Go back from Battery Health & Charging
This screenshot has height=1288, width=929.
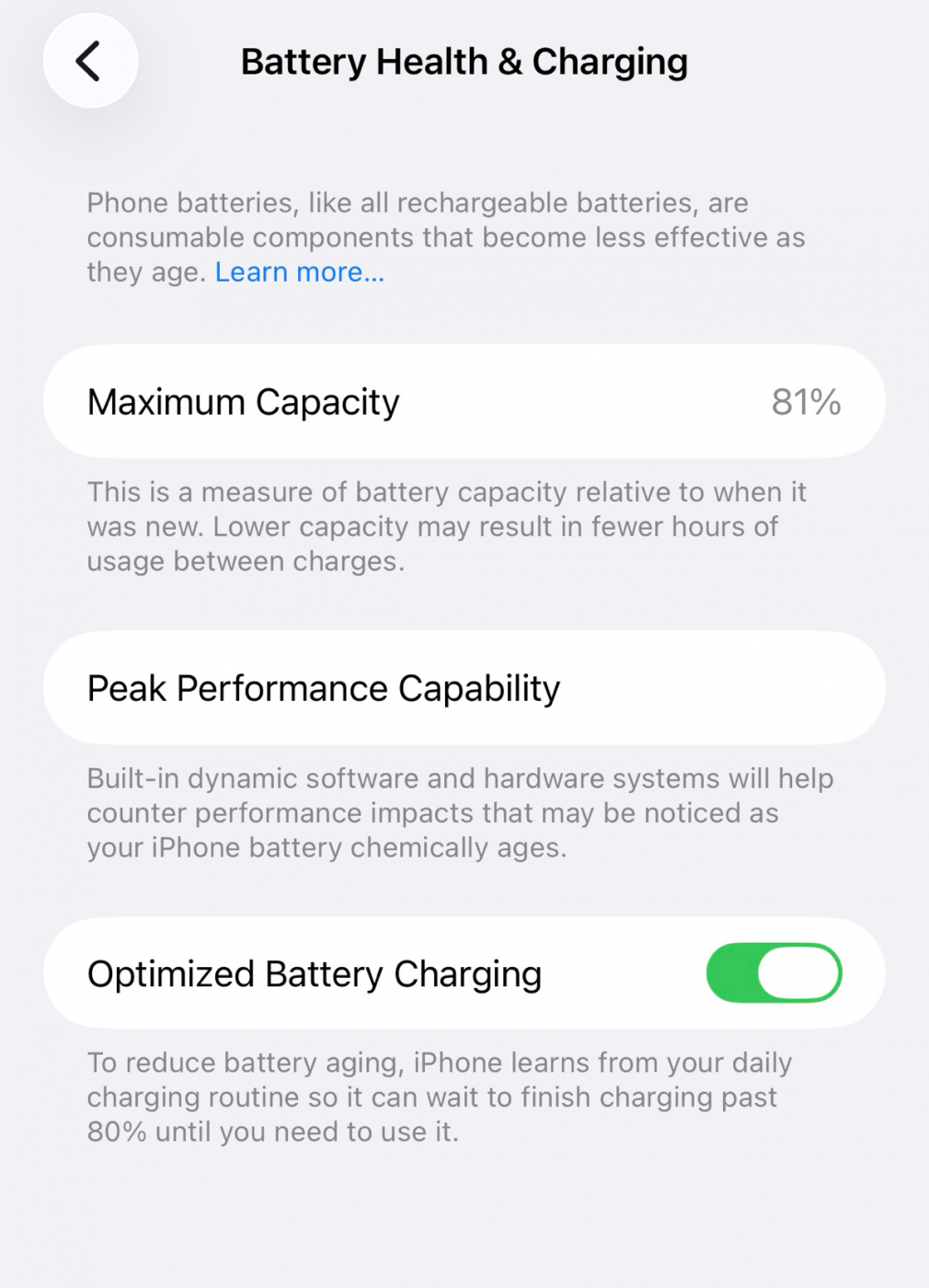click(x=89, y=62)
